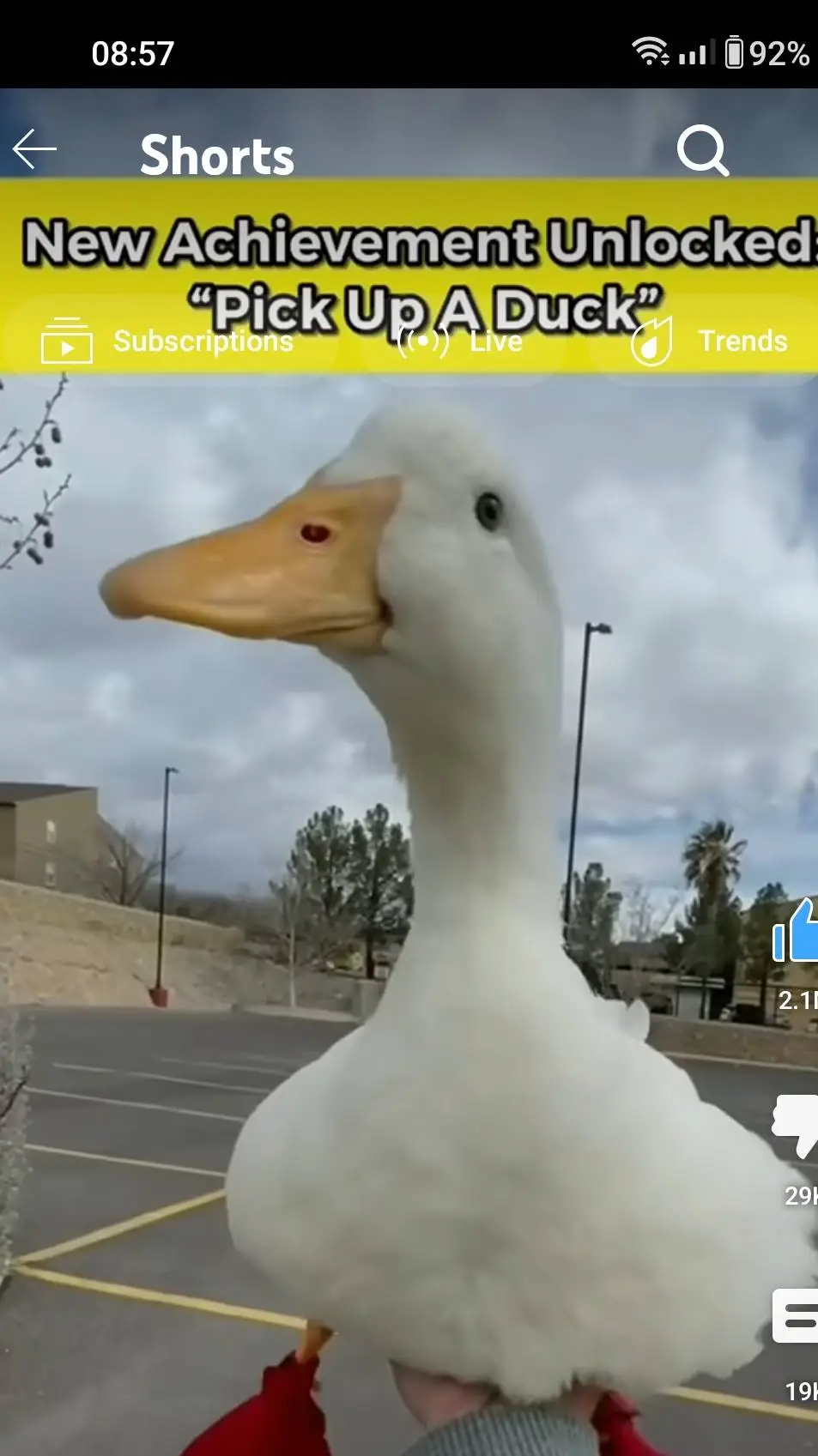818x1456 pixels.
Task: Dislike this short video
Action: [795, 1126]
